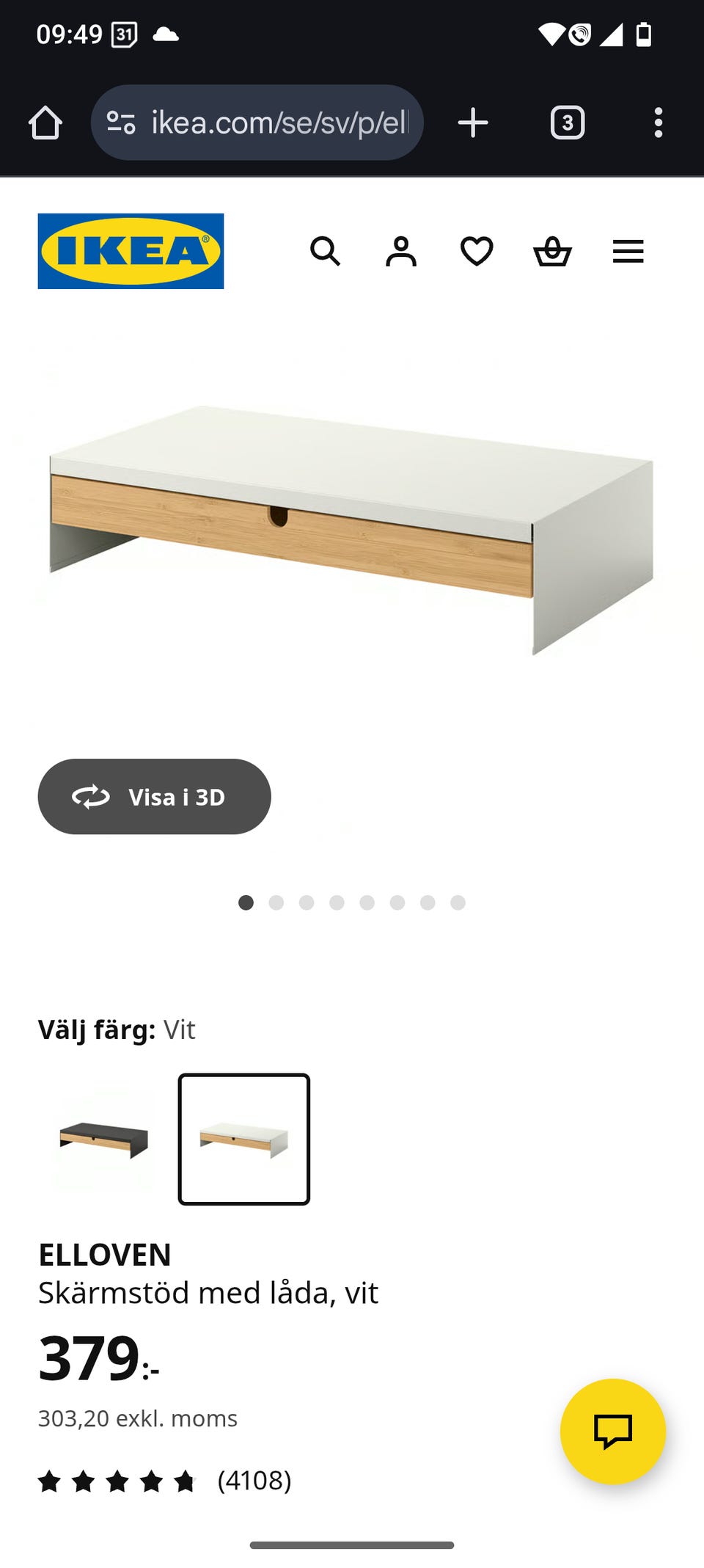Open Chrome's three-dot overflow menu
704x1568 pixels.
point(659,123)
